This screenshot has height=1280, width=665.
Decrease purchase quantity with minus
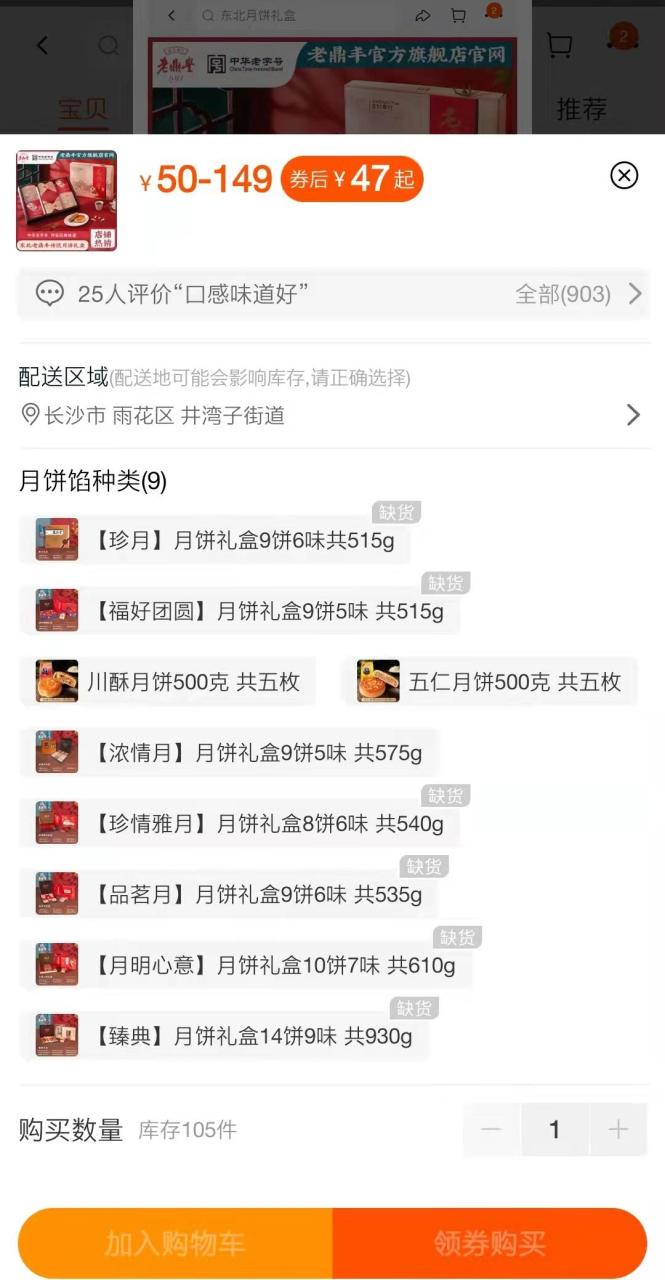click(491, 1130)
